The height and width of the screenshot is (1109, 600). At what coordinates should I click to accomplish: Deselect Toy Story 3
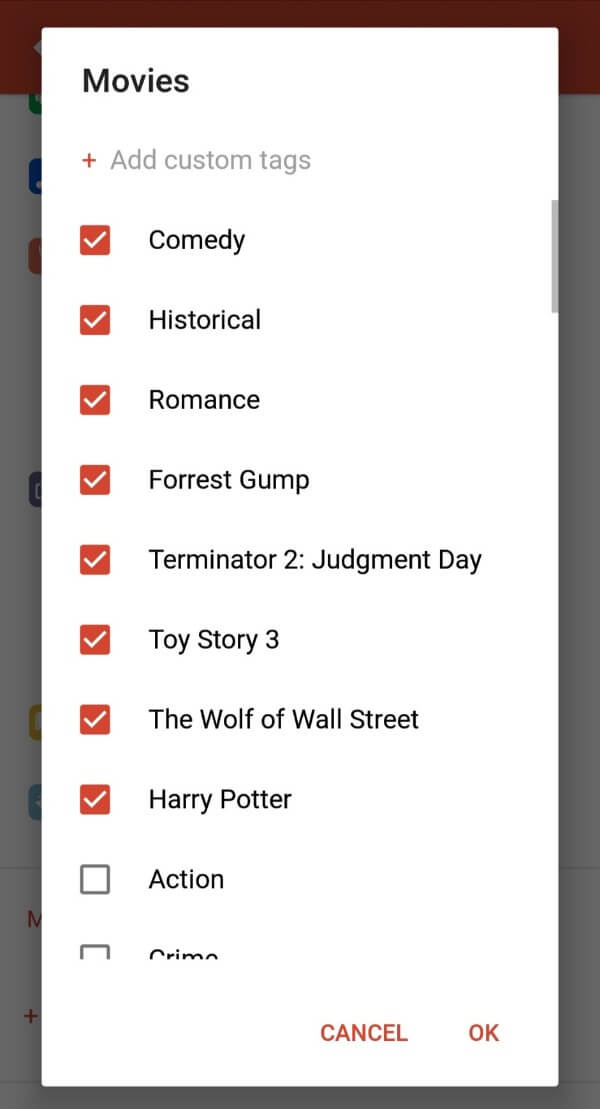point(95,640)
